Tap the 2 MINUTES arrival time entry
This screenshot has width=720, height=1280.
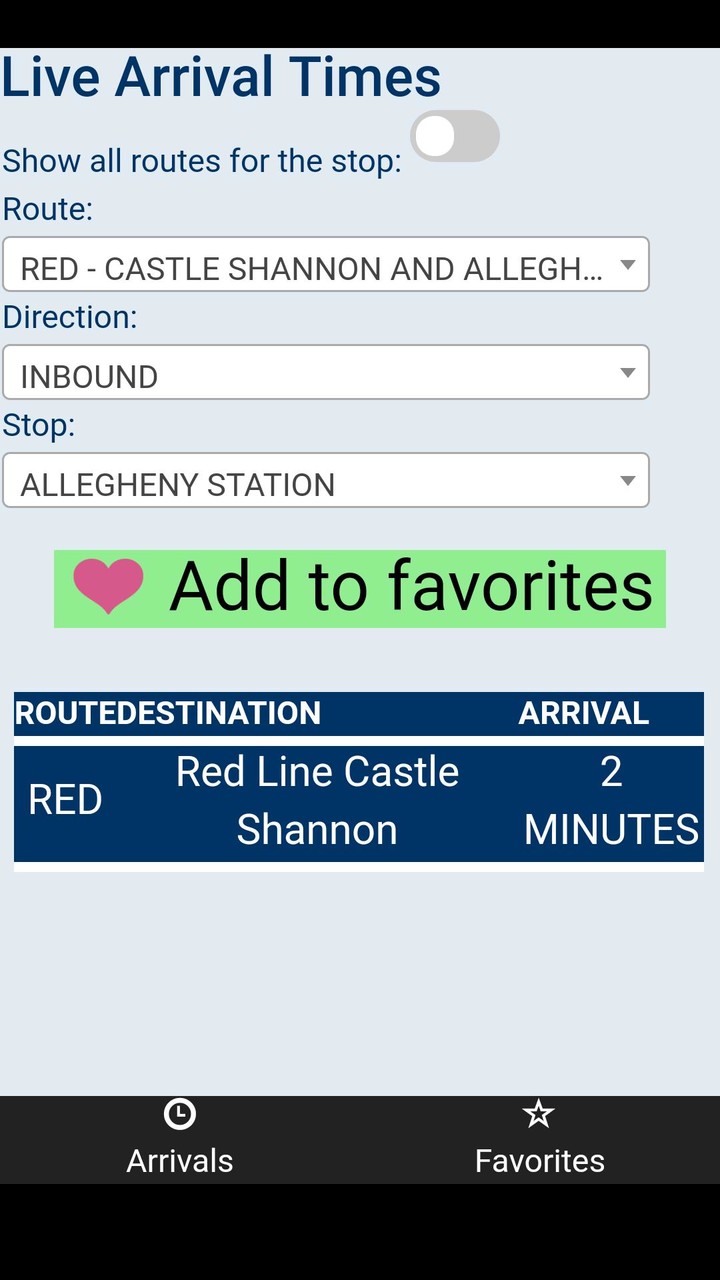point(612,800)
